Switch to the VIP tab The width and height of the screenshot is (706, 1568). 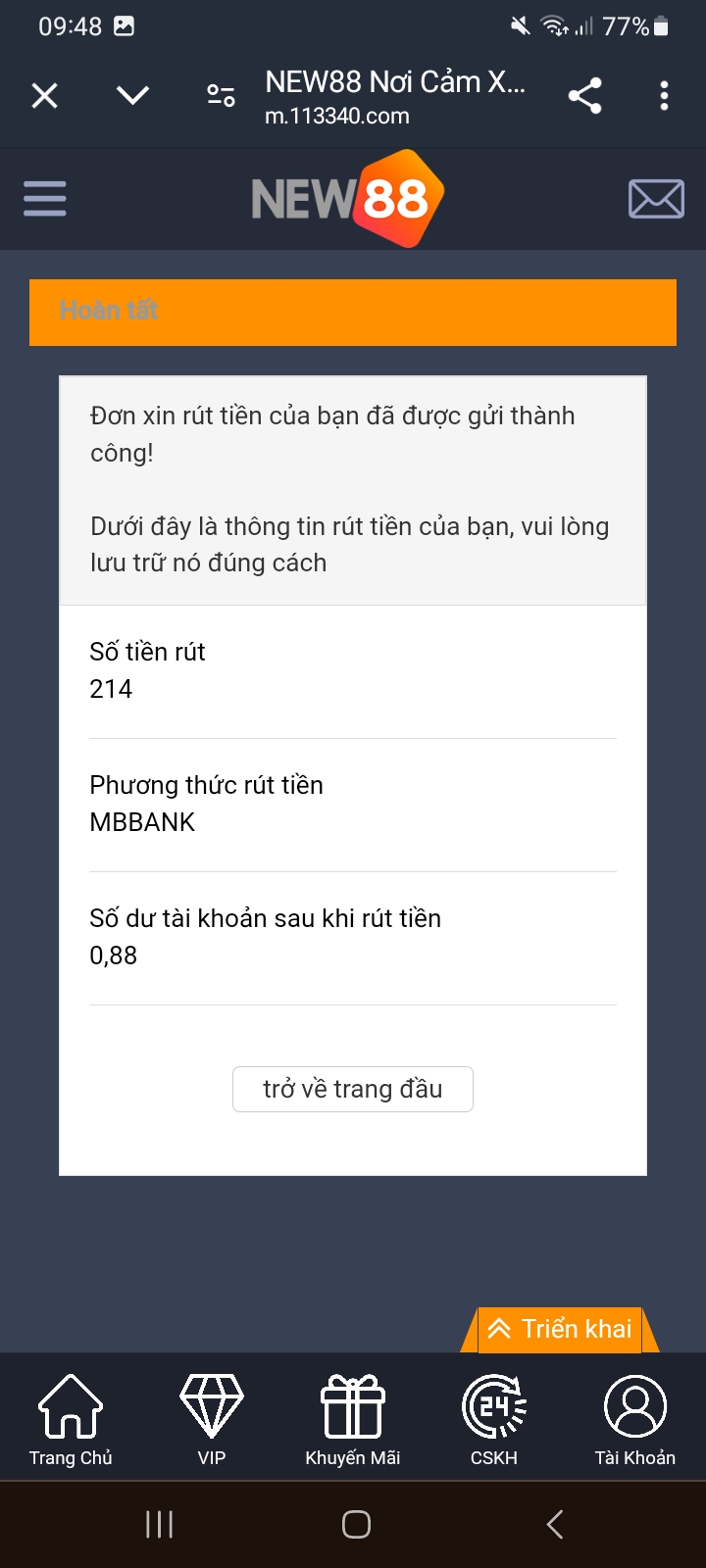(x=212, y=1420)
